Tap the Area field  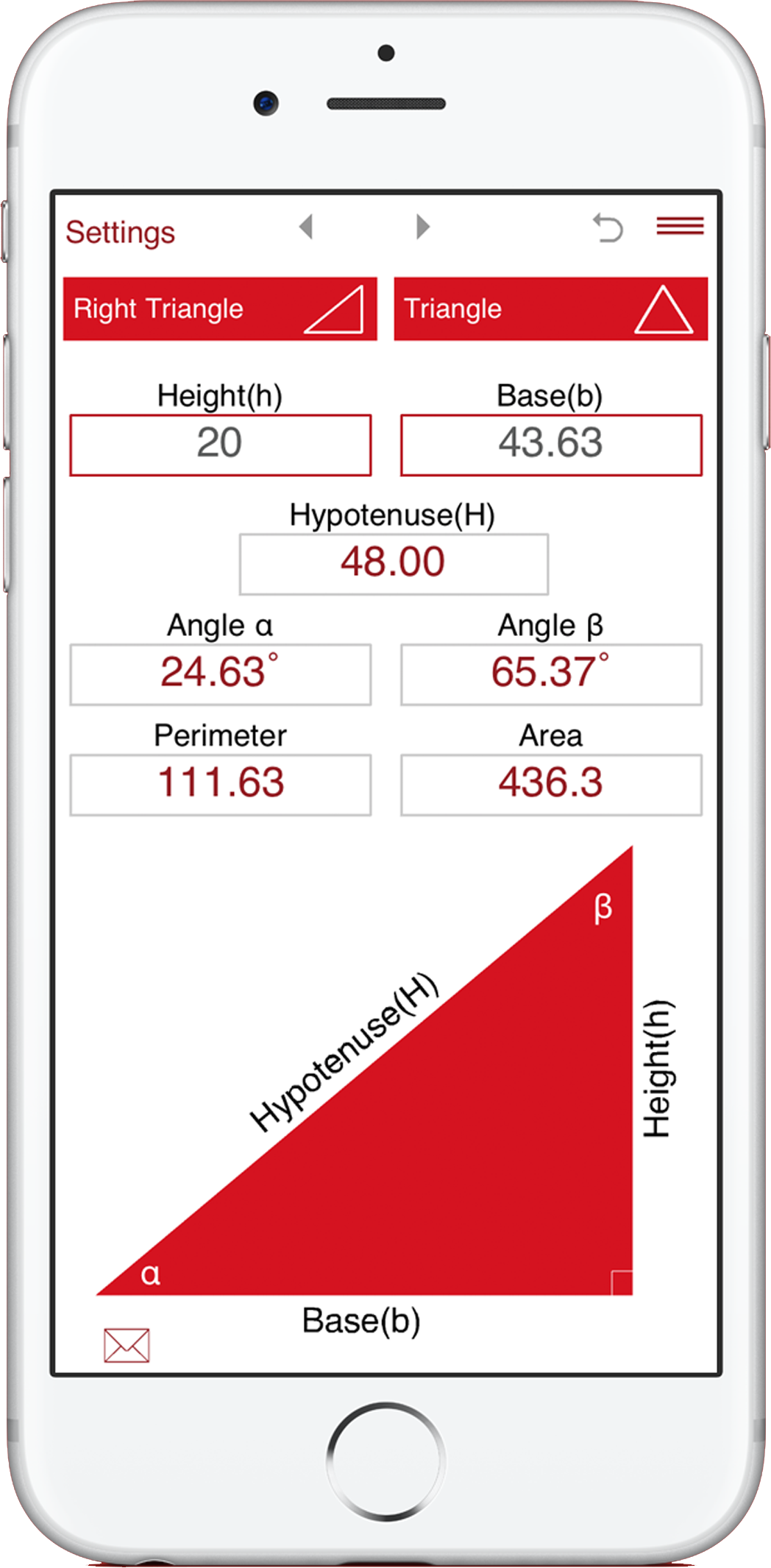(552, 785)
